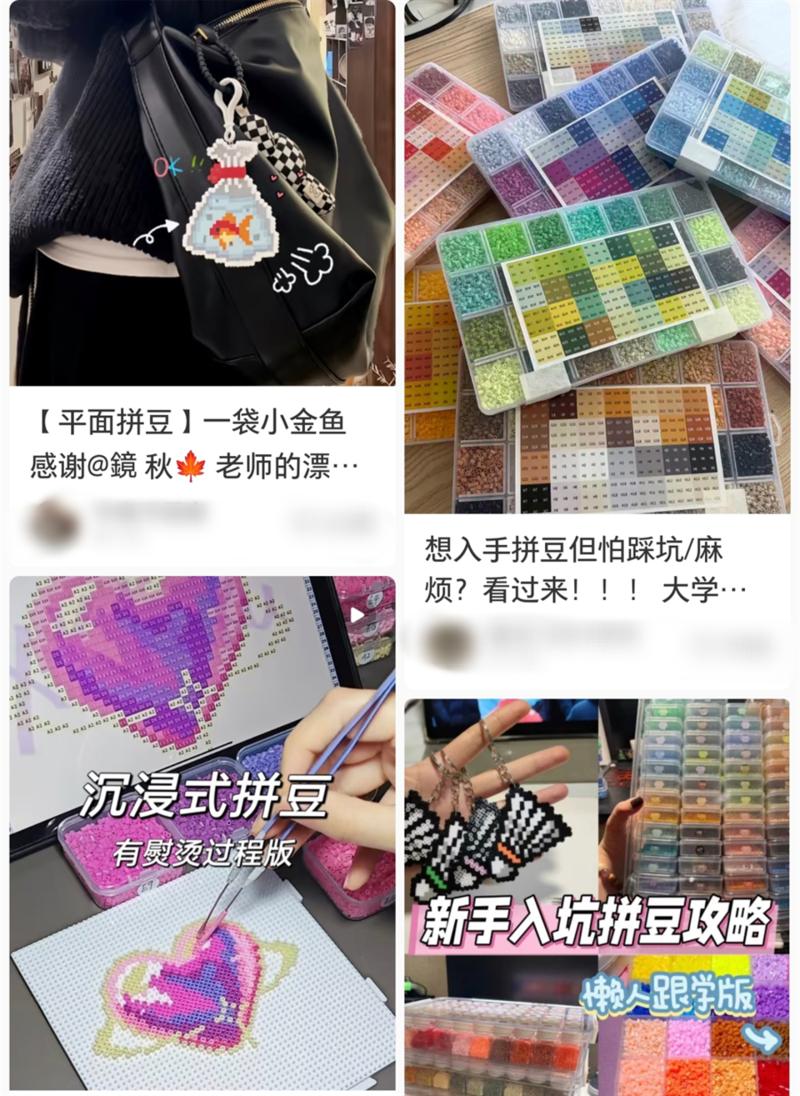Open the 想入手拼豆但怕踩坑 post title
The height and width of the screenshot is (1096, 800).
pos(586,569)
